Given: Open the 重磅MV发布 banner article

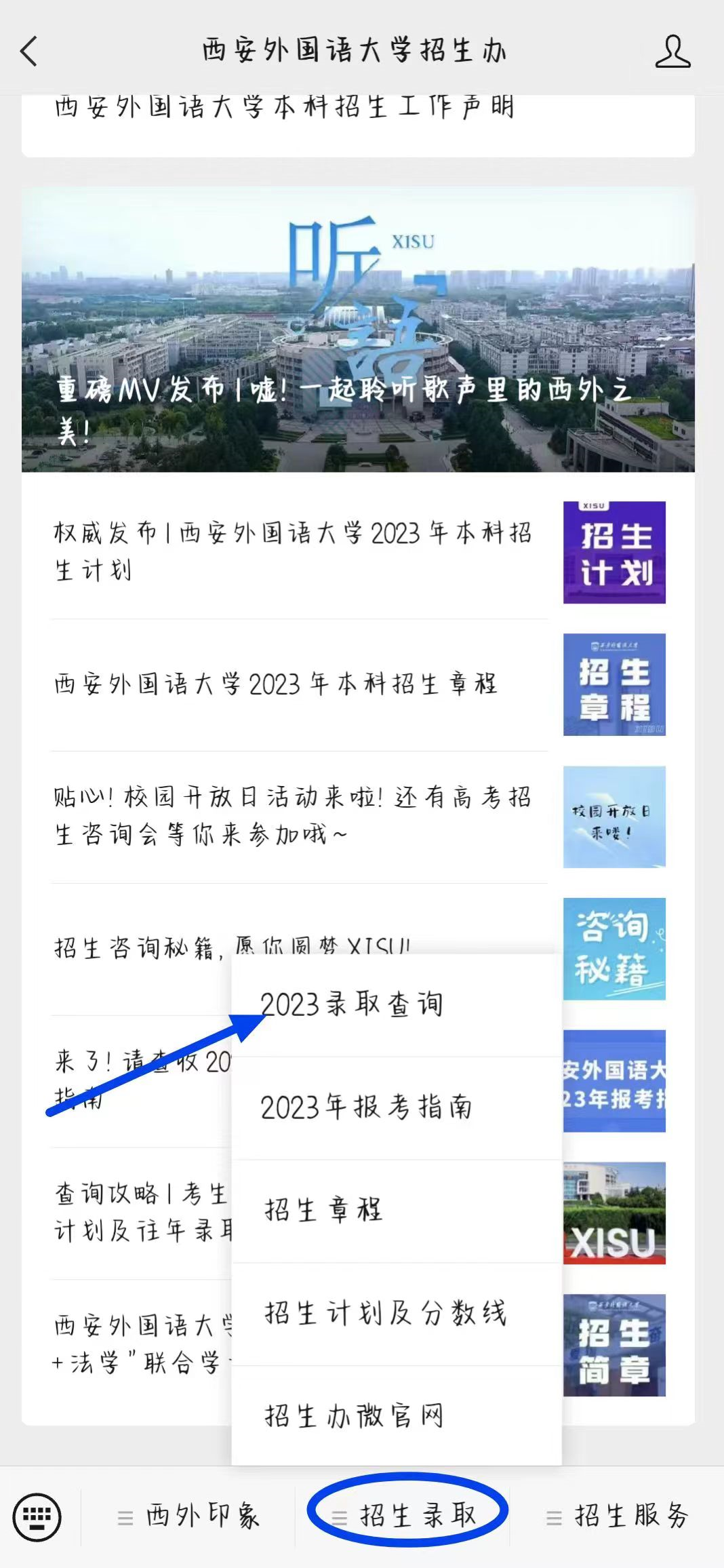Looking at the screenshot, I should [x=358, y=330].
